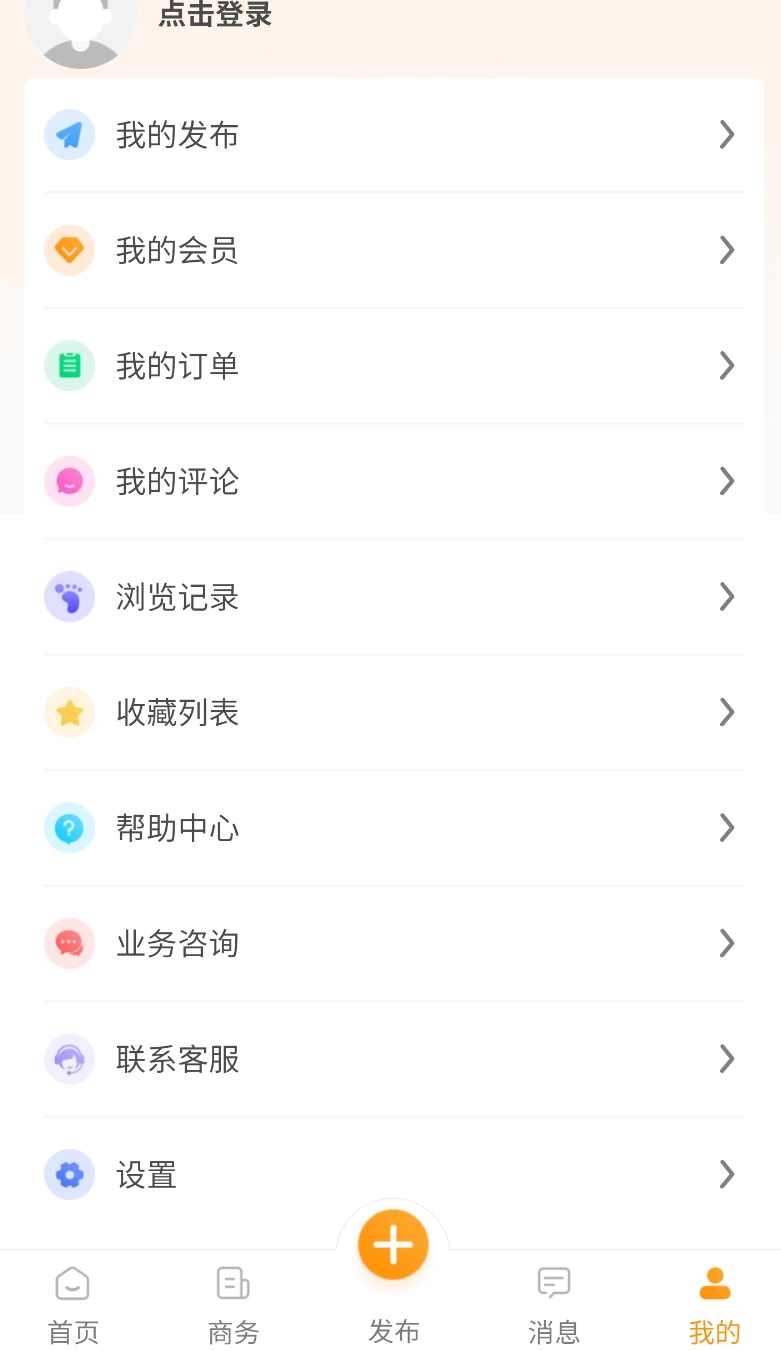Screen dimensions: 781x1351
Task: Open the 收藏列表 chevron arrow
Action: pyautogui.click(x=727, y=712)
